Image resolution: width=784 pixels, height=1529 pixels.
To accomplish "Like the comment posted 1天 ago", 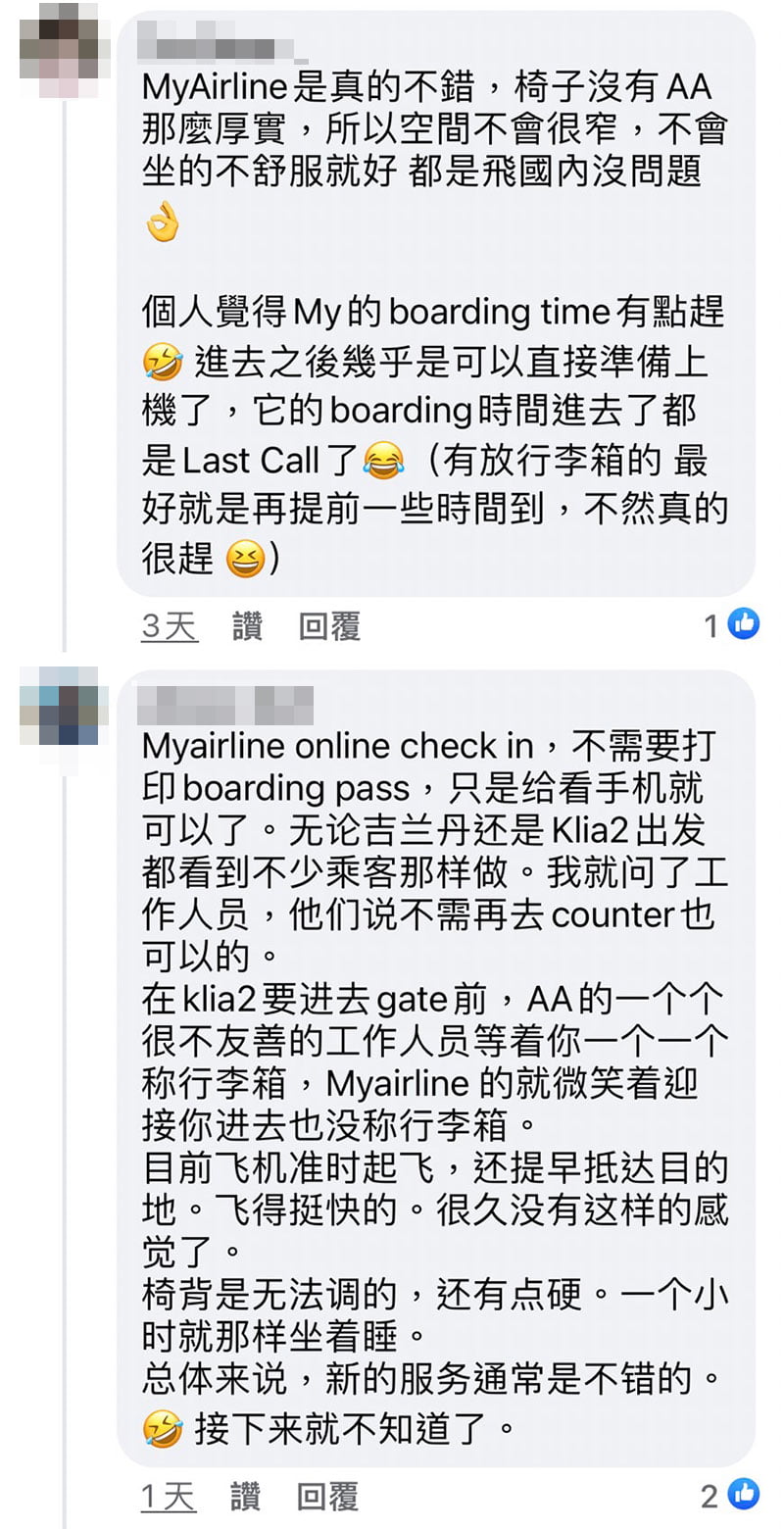I will pyautogui.click(x=246, y=1496).
